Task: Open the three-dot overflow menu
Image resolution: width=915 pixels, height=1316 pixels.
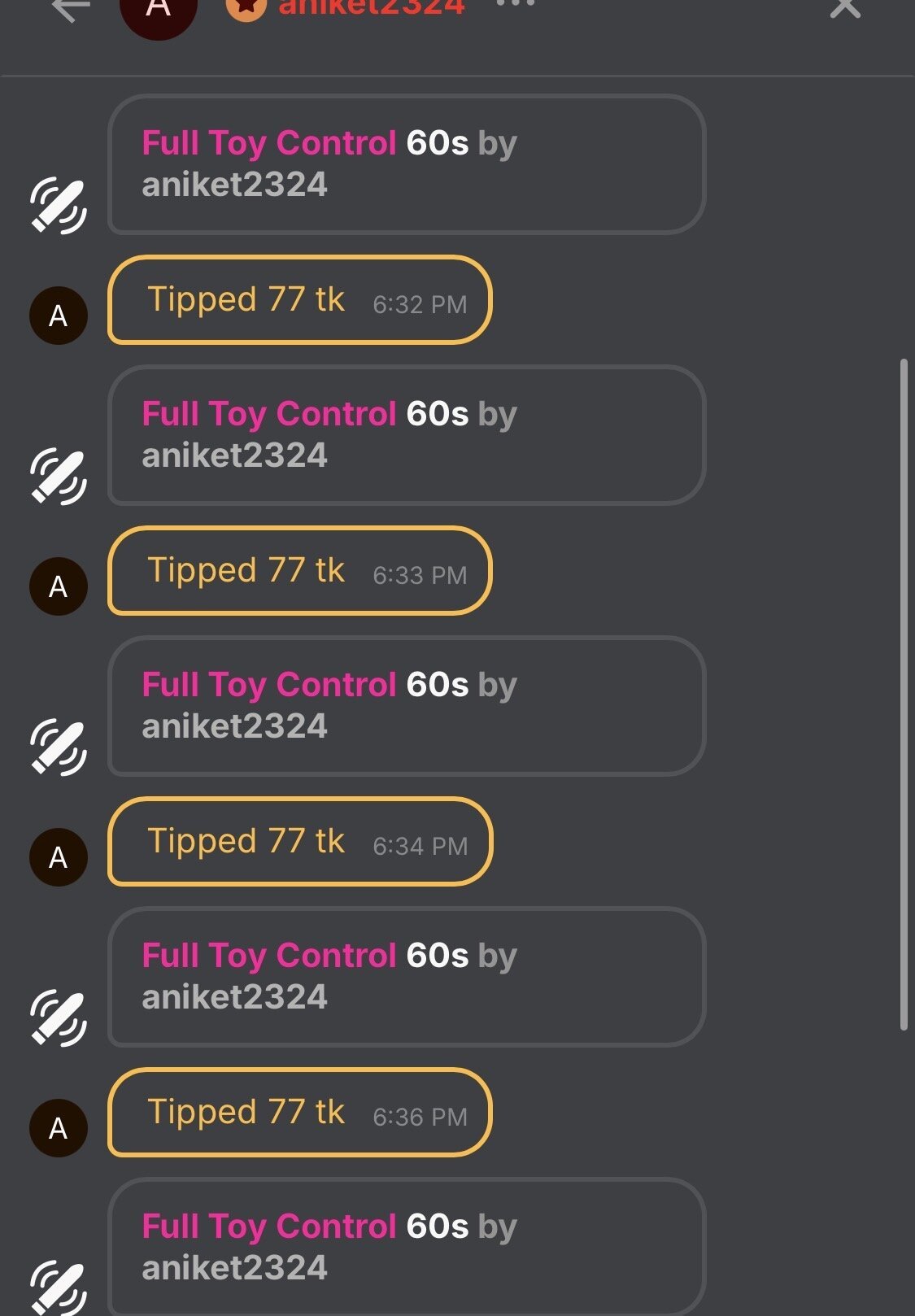Action: click(x=516, y=4)
